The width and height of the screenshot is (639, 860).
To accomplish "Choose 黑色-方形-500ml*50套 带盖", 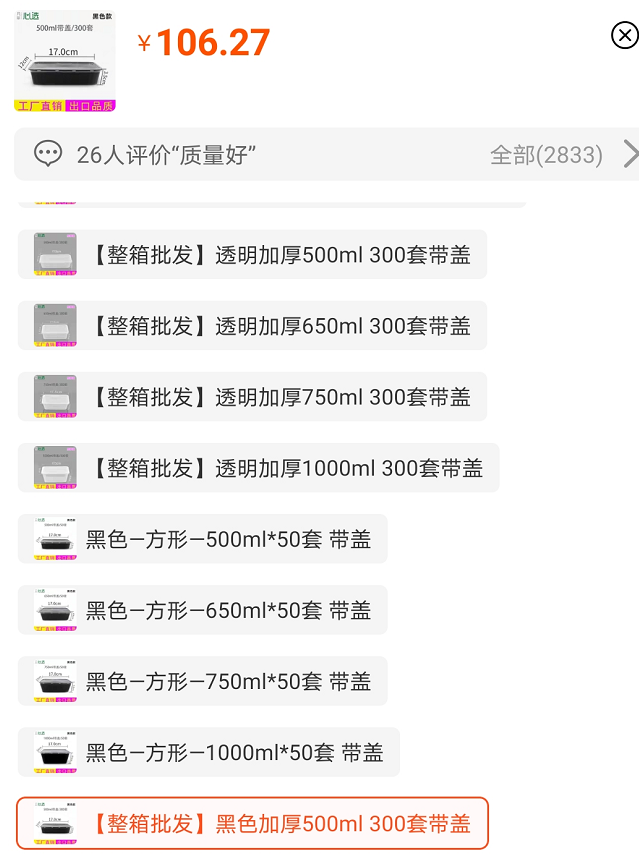I will pos(202,539).
